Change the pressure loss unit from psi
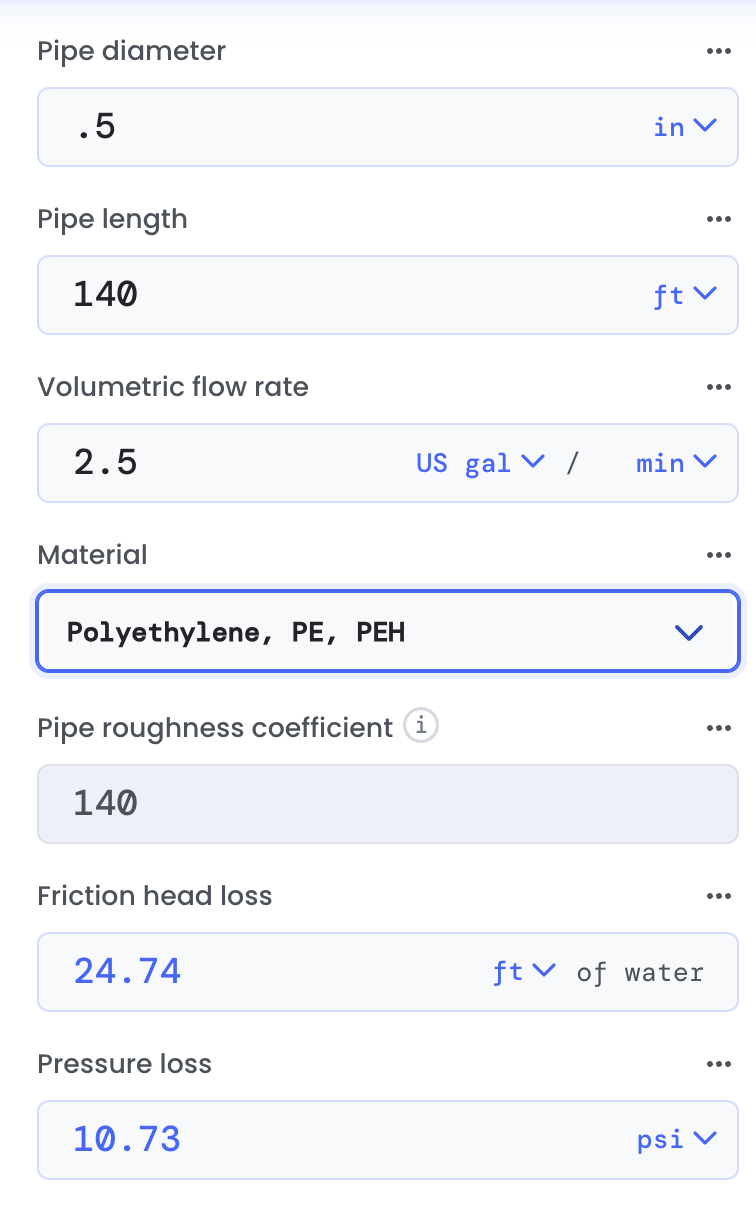Viewport: 756px width, 1214px height. [x=677, y=1140]
